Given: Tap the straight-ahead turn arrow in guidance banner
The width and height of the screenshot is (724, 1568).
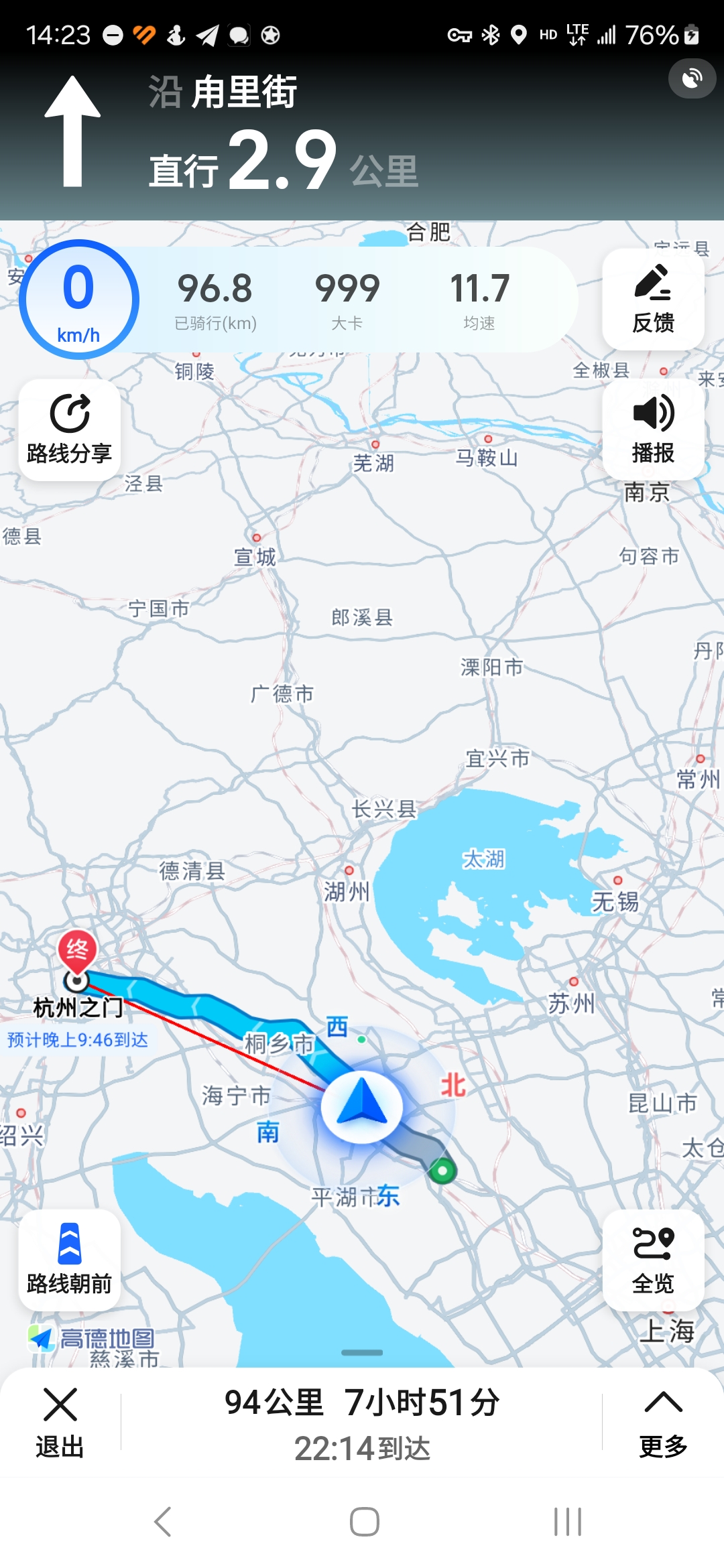Looking at the screenshot, I should [x=72, y=131].
